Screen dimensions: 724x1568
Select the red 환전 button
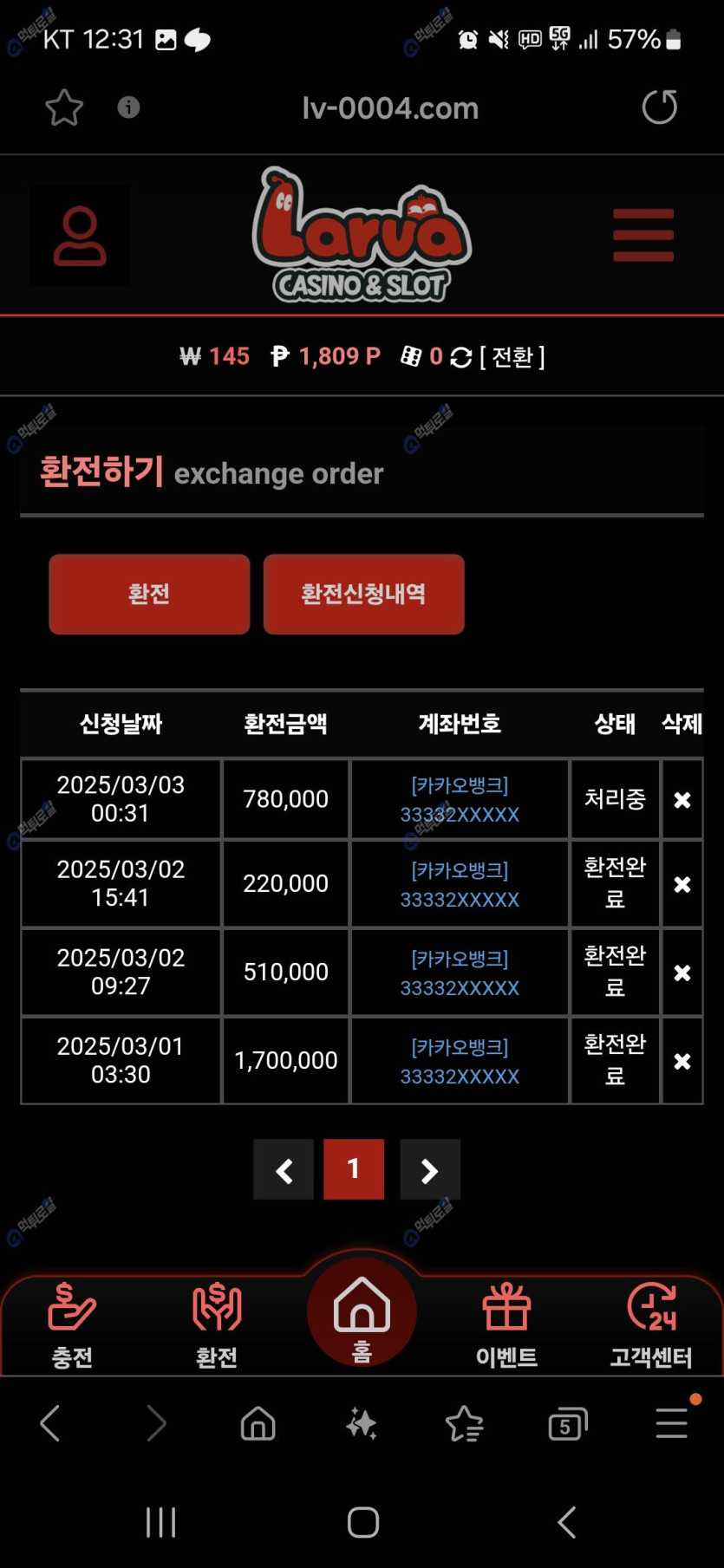point(149,595)
